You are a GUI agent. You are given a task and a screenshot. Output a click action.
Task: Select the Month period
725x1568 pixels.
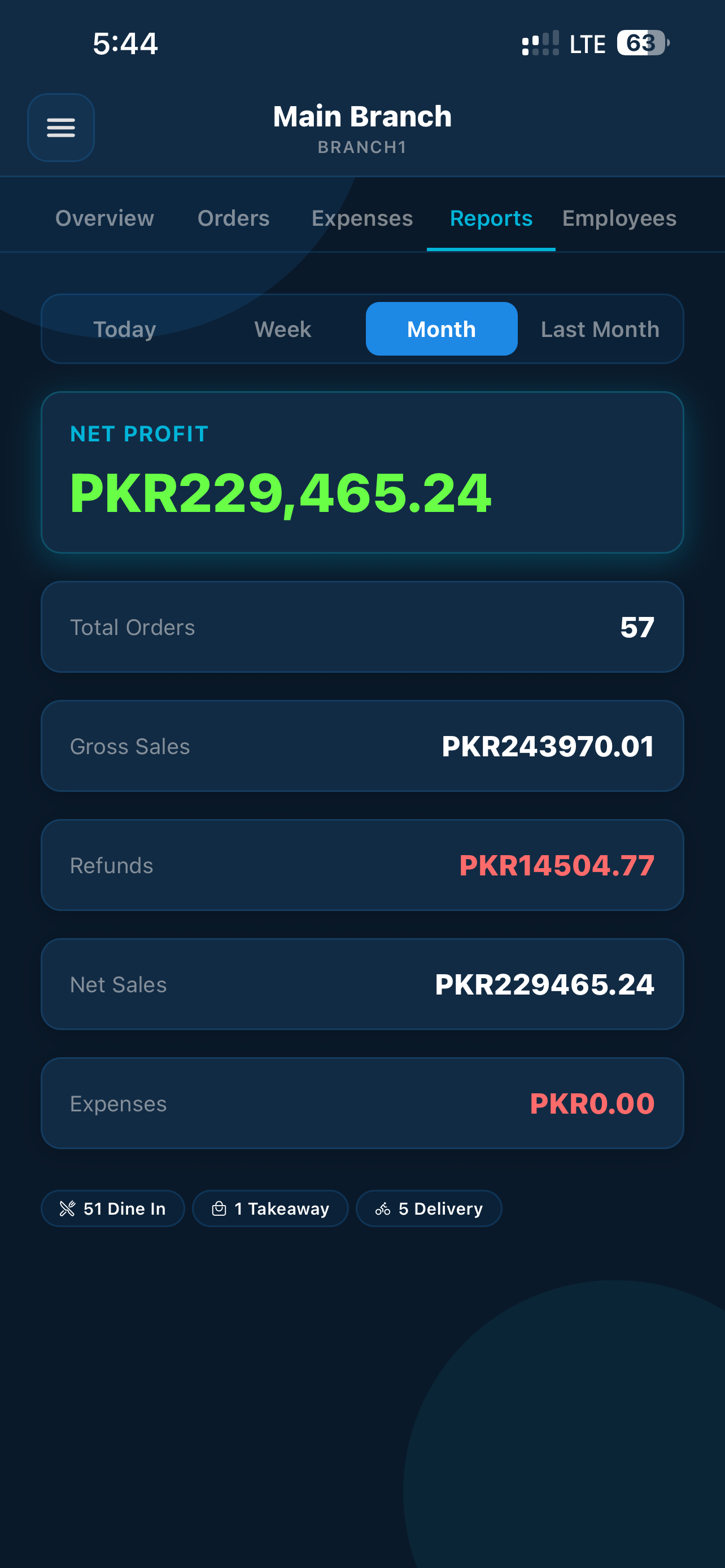pos(442,329)
